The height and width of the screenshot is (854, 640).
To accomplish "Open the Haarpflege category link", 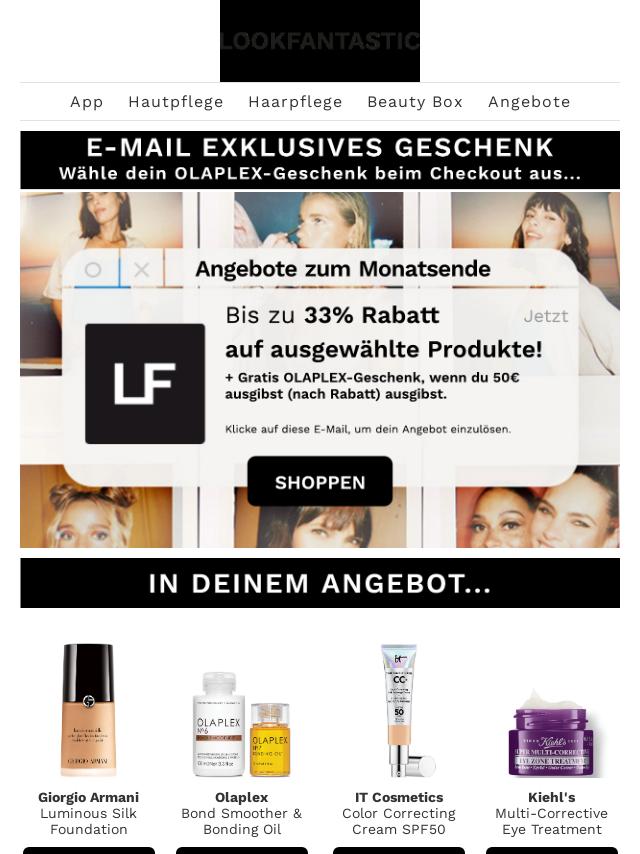I will pos(295,102).
